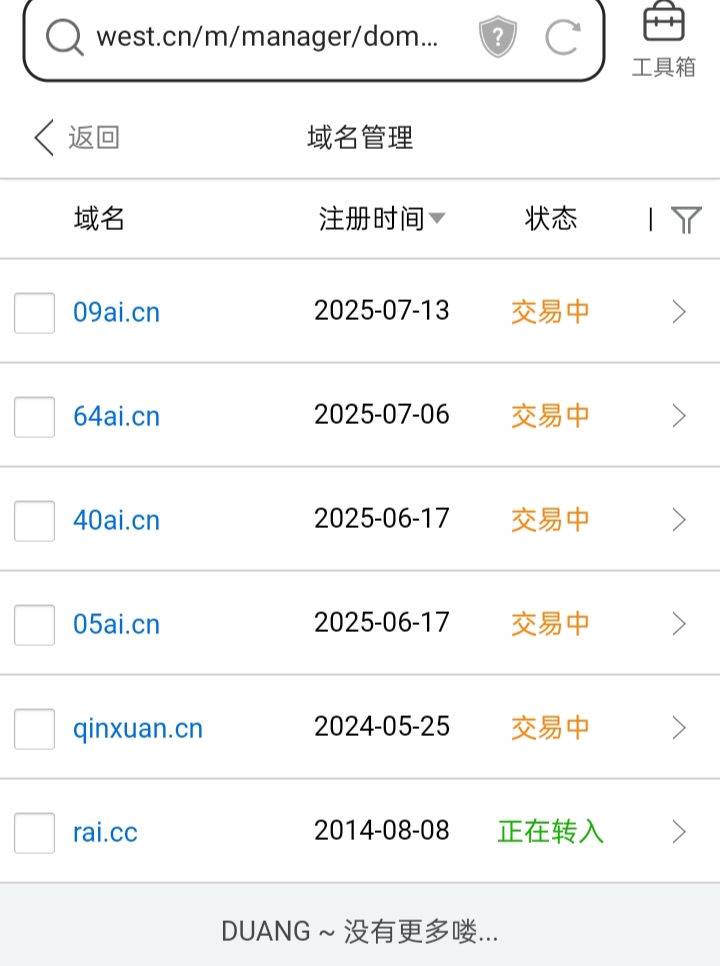Open the site security shield icon
720x966 pixels.
click(x=497, y=38)
